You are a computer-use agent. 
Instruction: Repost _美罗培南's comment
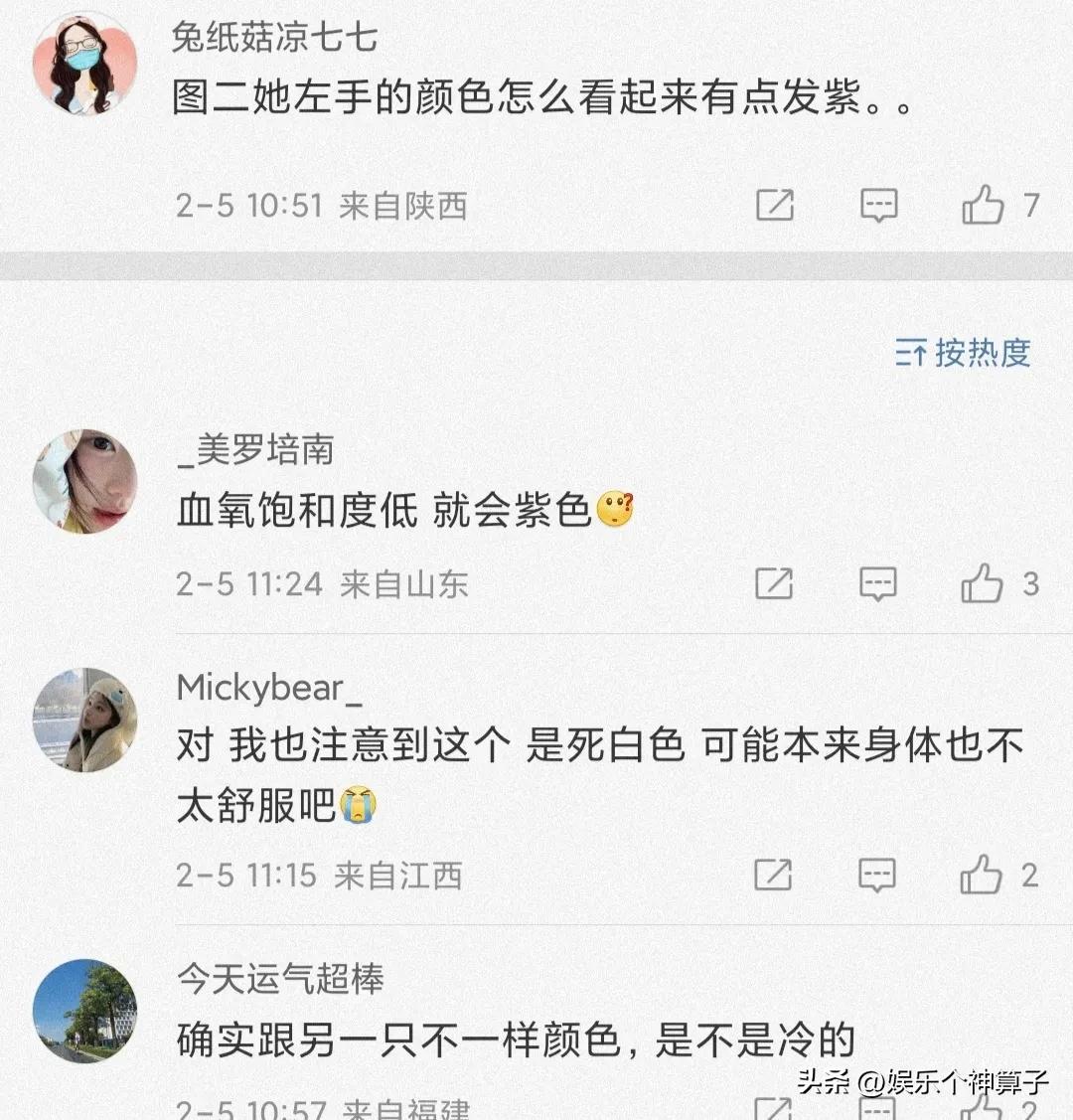tap(774, 583)
